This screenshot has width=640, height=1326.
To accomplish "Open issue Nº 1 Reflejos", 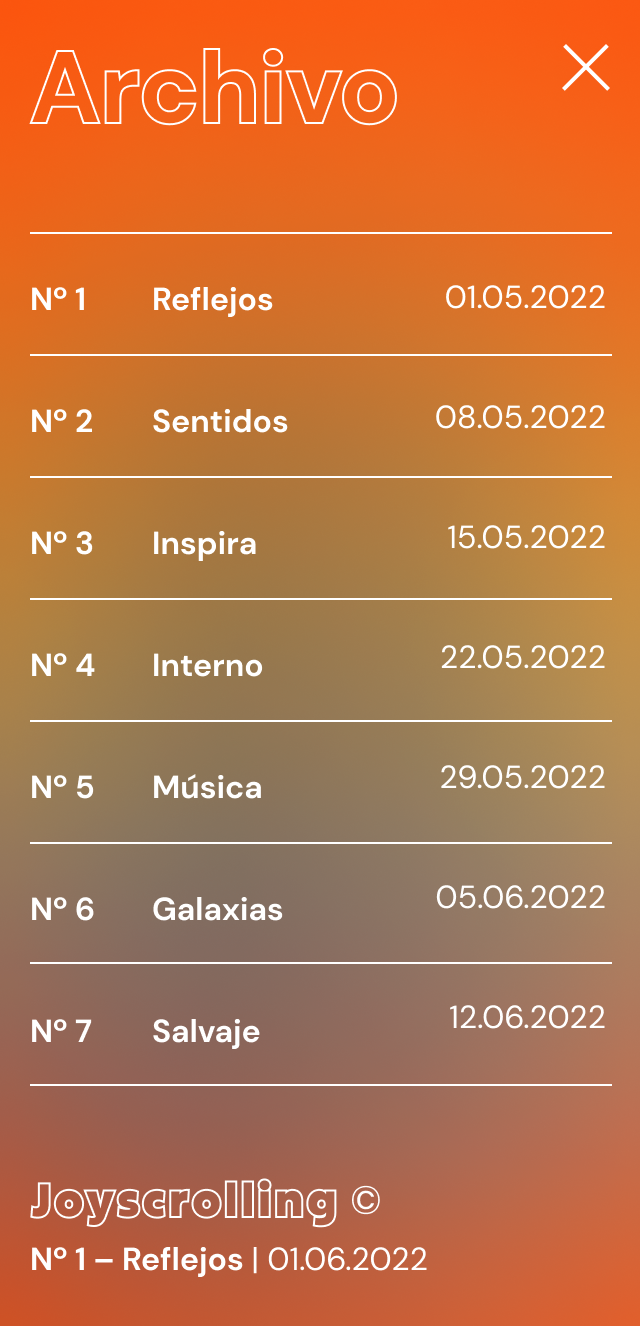I will pos(212,299).
